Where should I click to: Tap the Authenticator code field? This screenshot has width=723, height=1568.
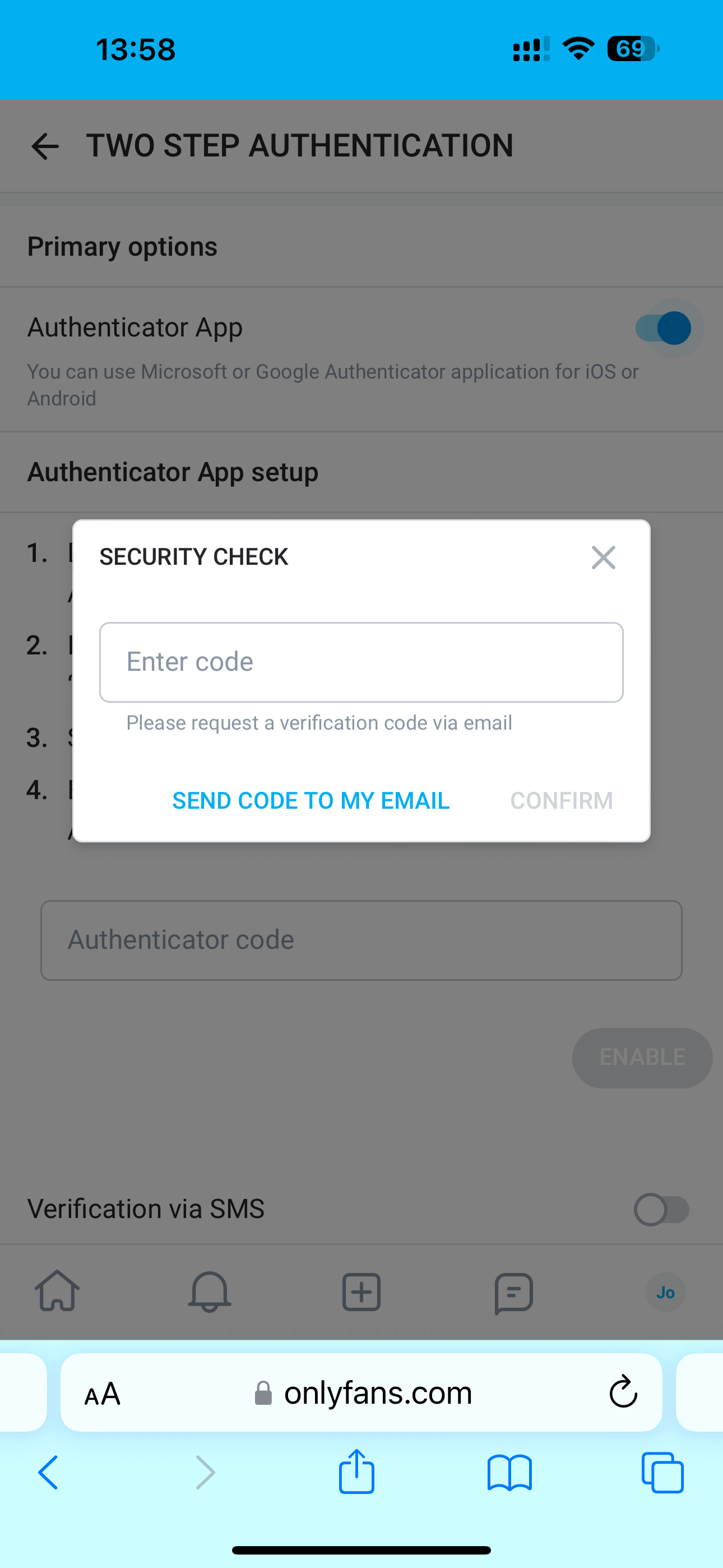361,940
